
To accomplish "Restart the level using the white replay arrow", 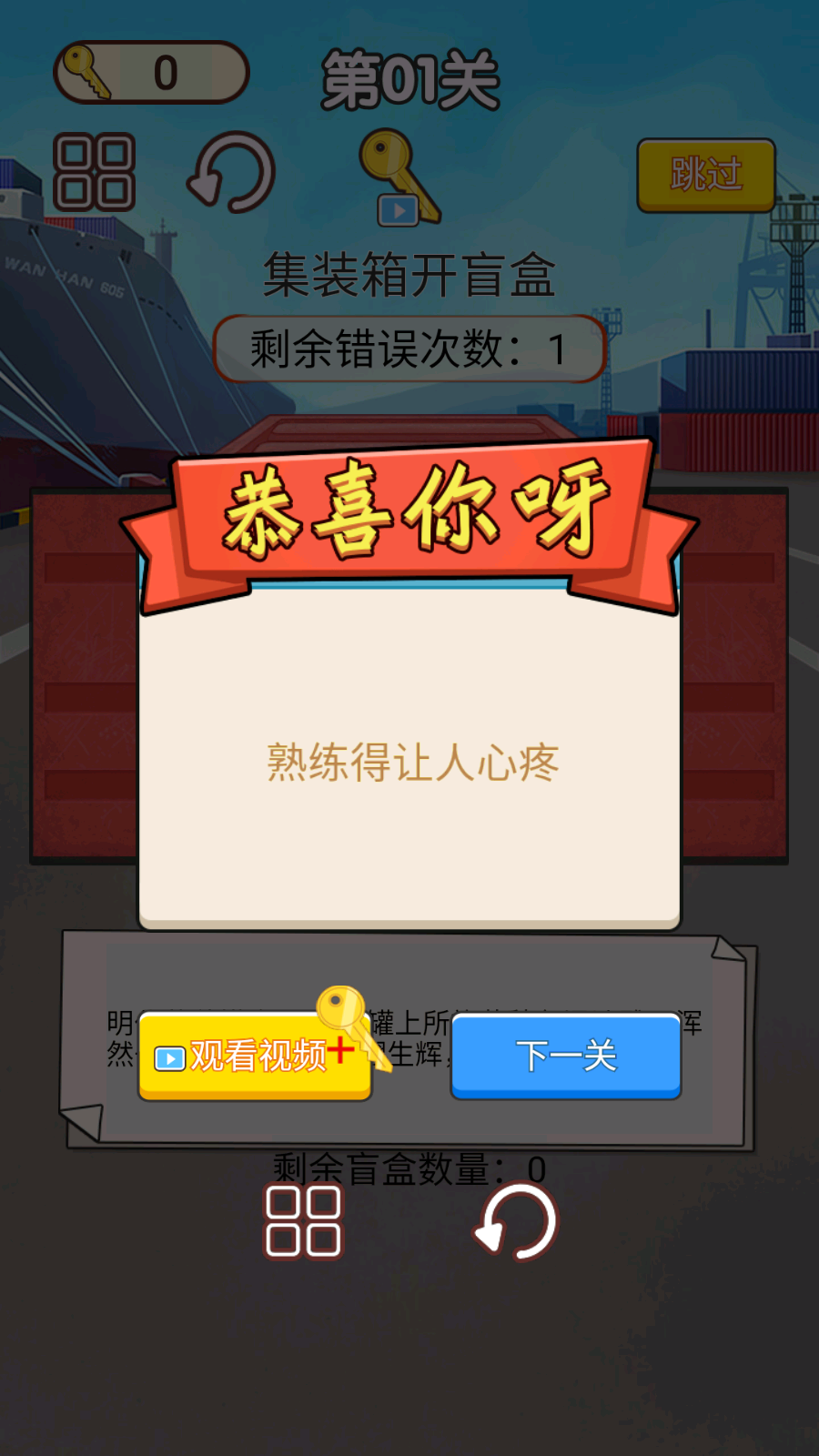I will point(515,1221).
